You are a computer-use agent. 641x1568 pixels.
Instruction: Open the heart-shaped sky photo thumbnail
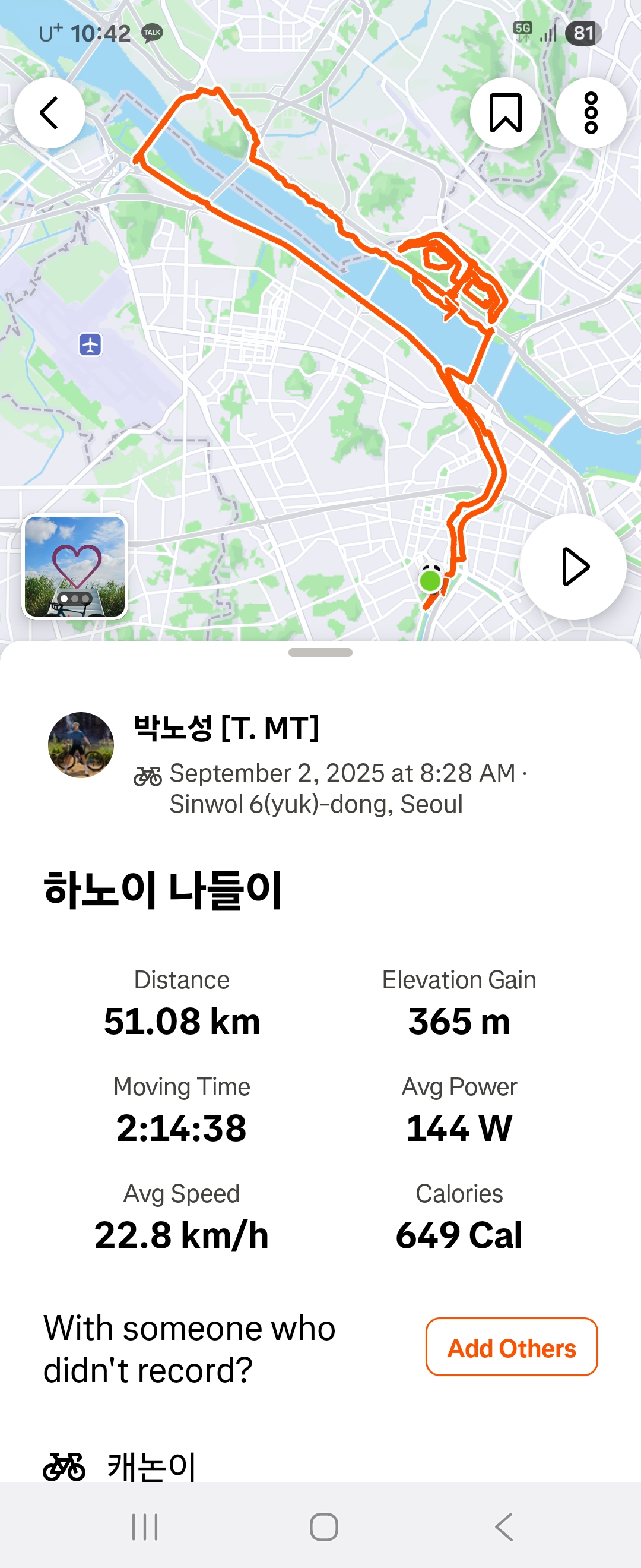coord(75,566)
